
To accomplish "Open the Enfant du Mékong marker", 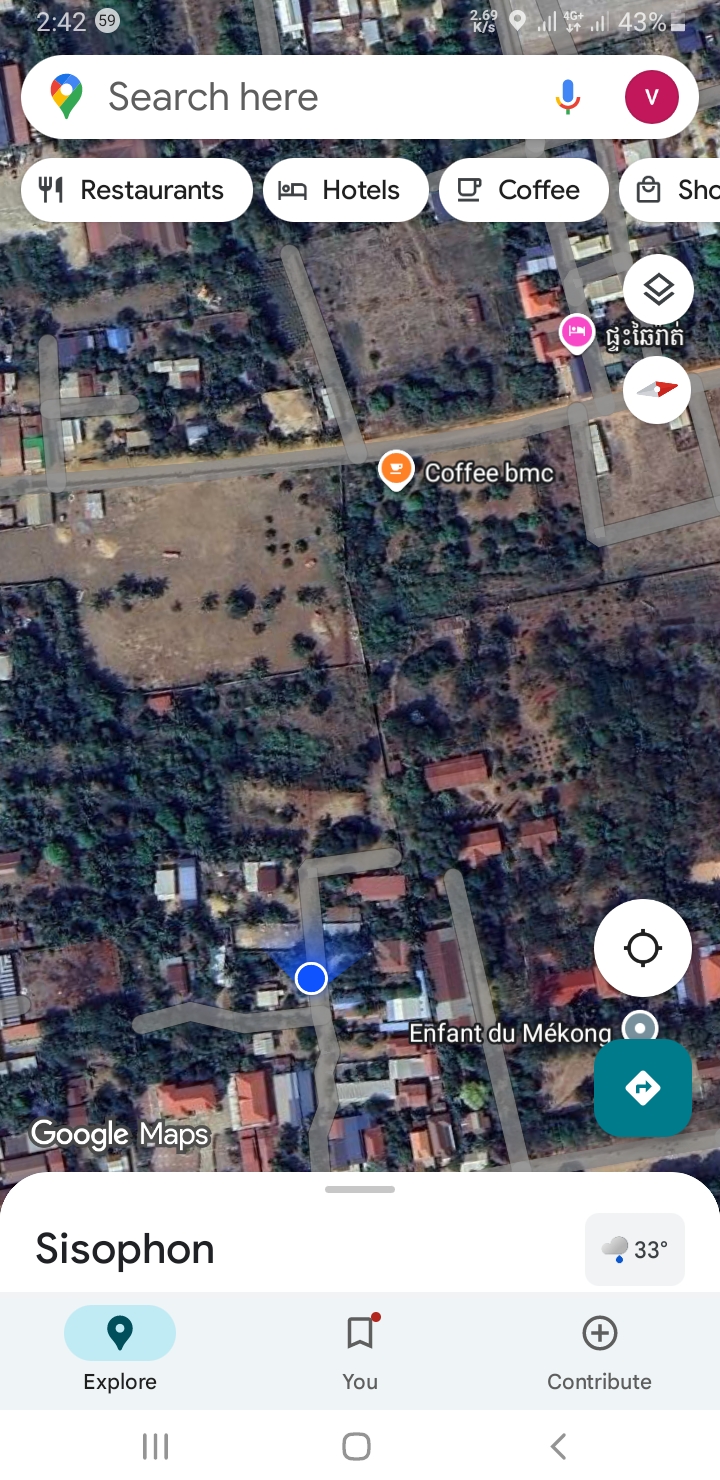I will [639, 1026].
